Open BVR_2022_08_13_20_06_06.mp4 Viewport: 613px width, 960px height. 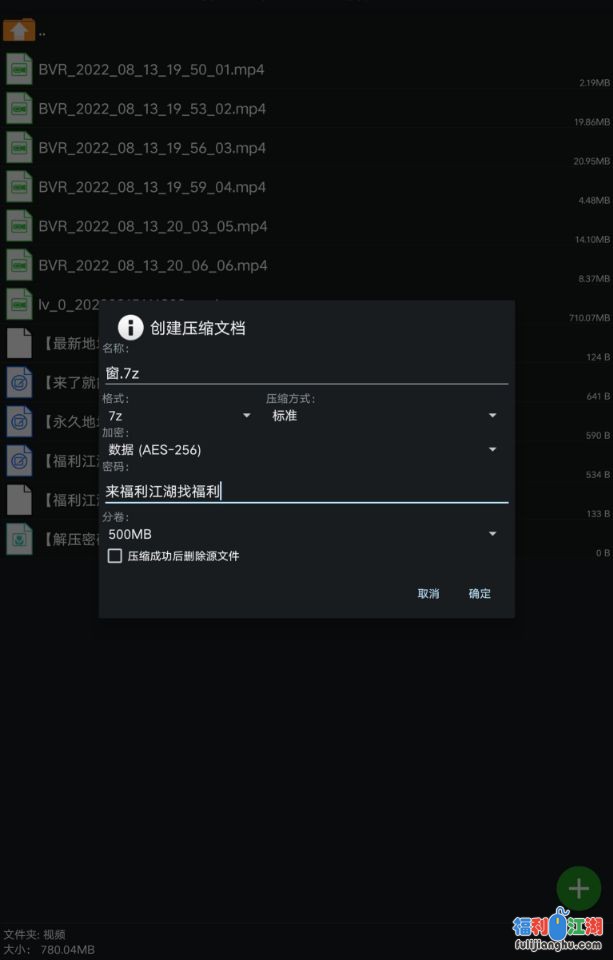point(150,265)
